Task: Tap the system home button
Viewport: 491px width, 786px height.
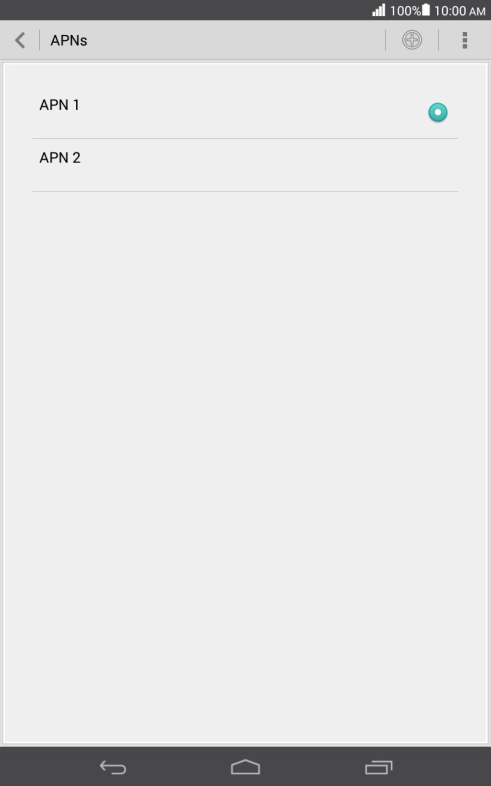Action: (246, 767)
